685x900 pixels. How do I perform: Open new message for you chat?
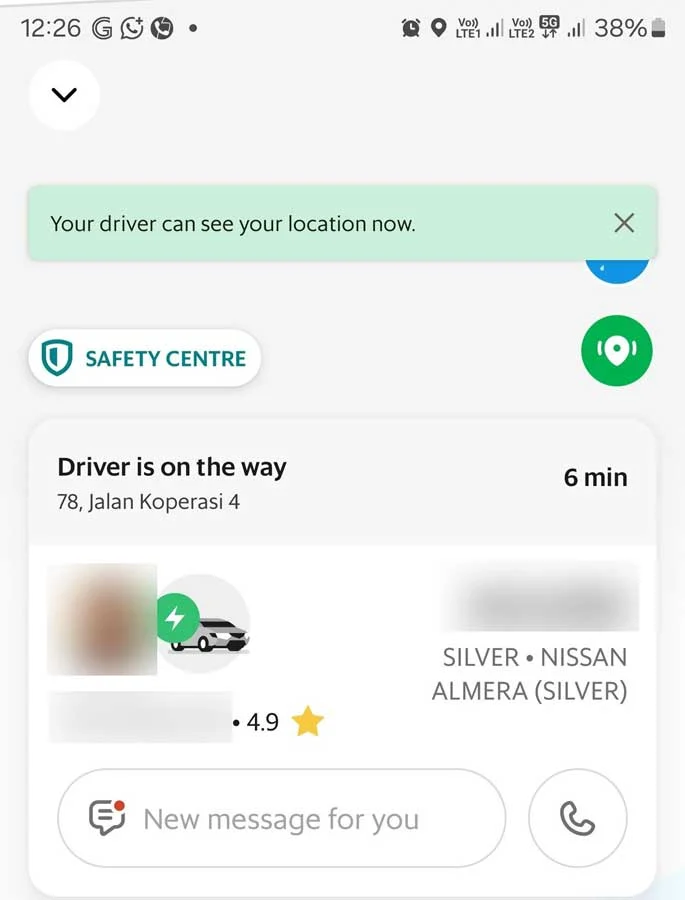tap(281, 819)
